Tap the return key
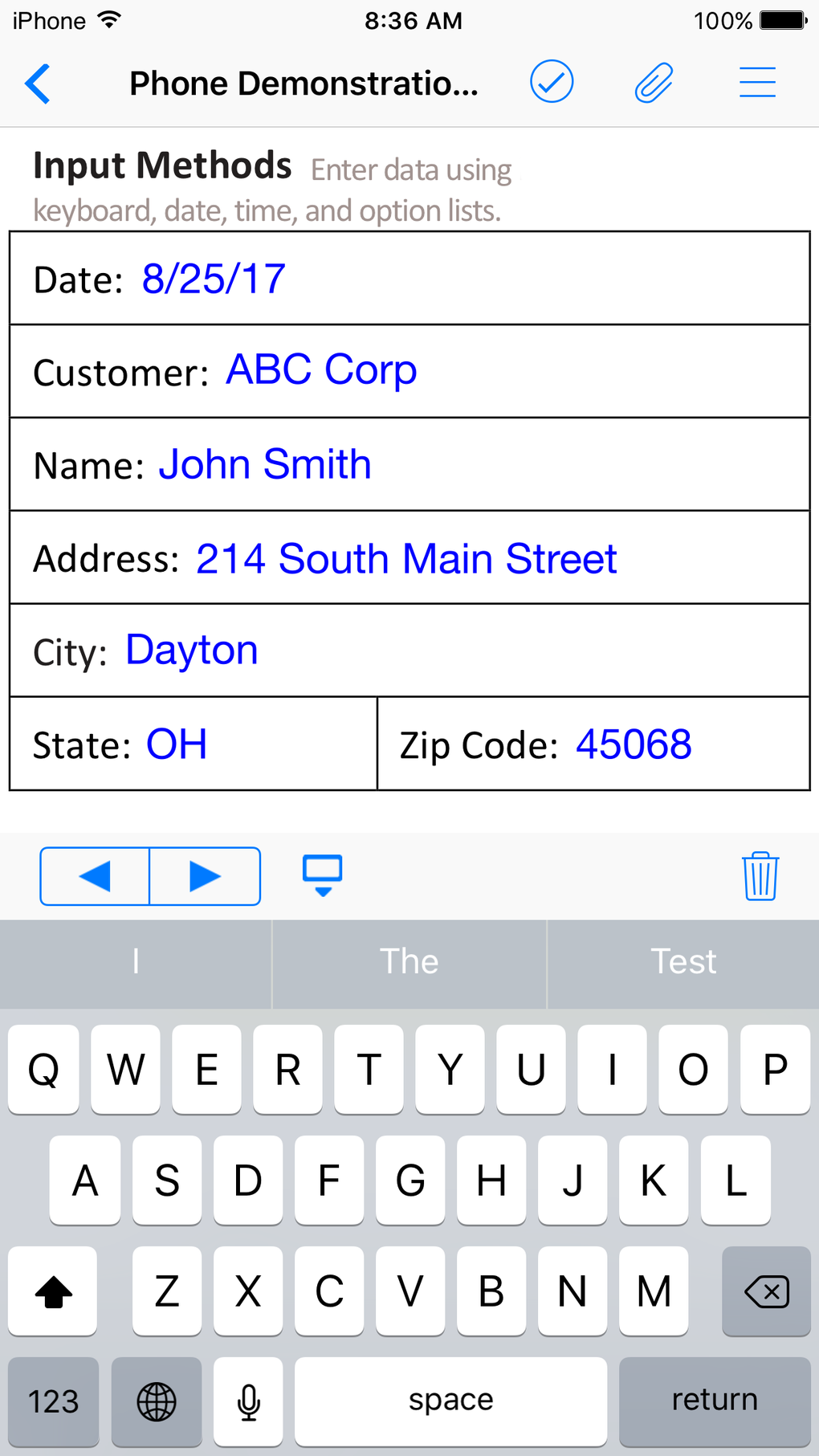The height and width of the screenshot is (1456, 819). click(715, 1400)
